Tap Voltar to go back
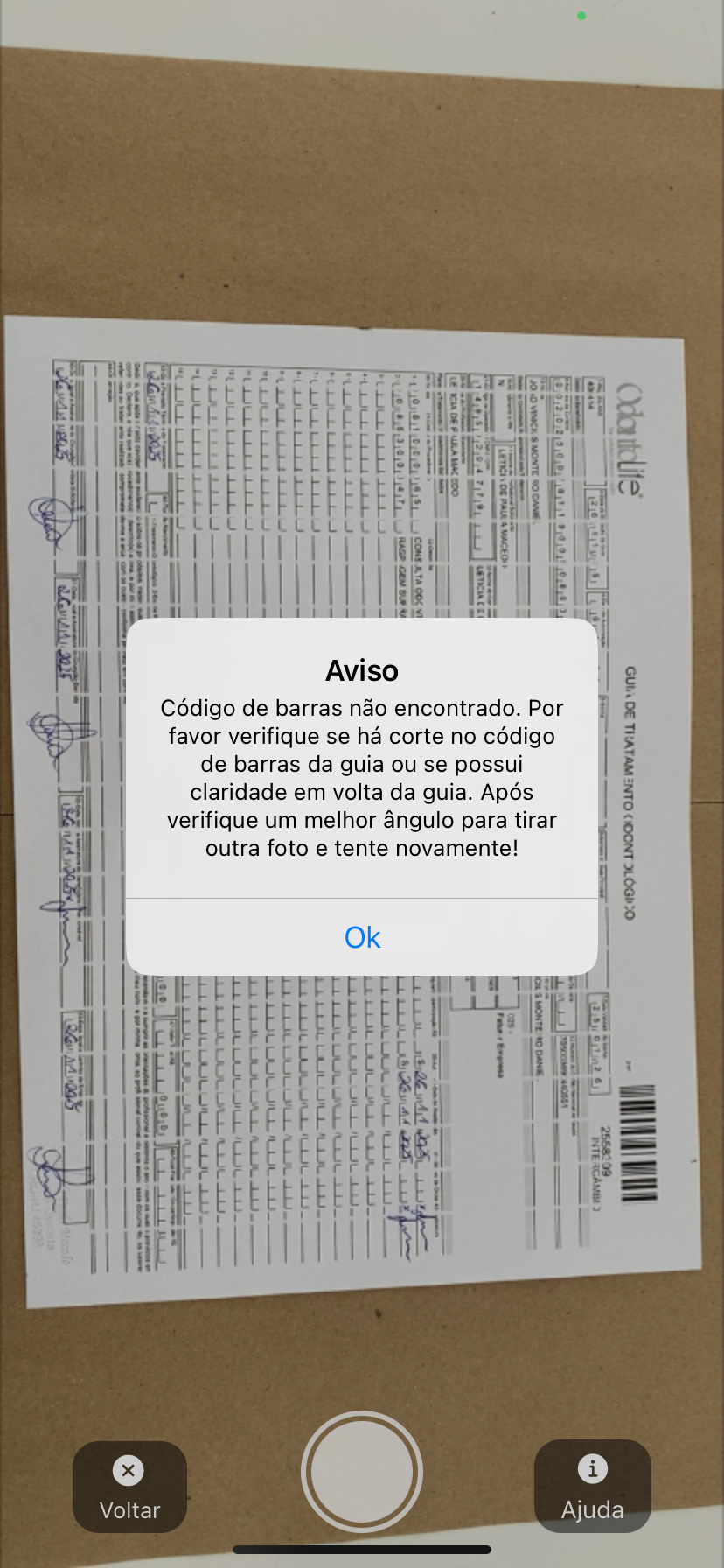Screen dimensions: 724x1568 (129, 1487)
